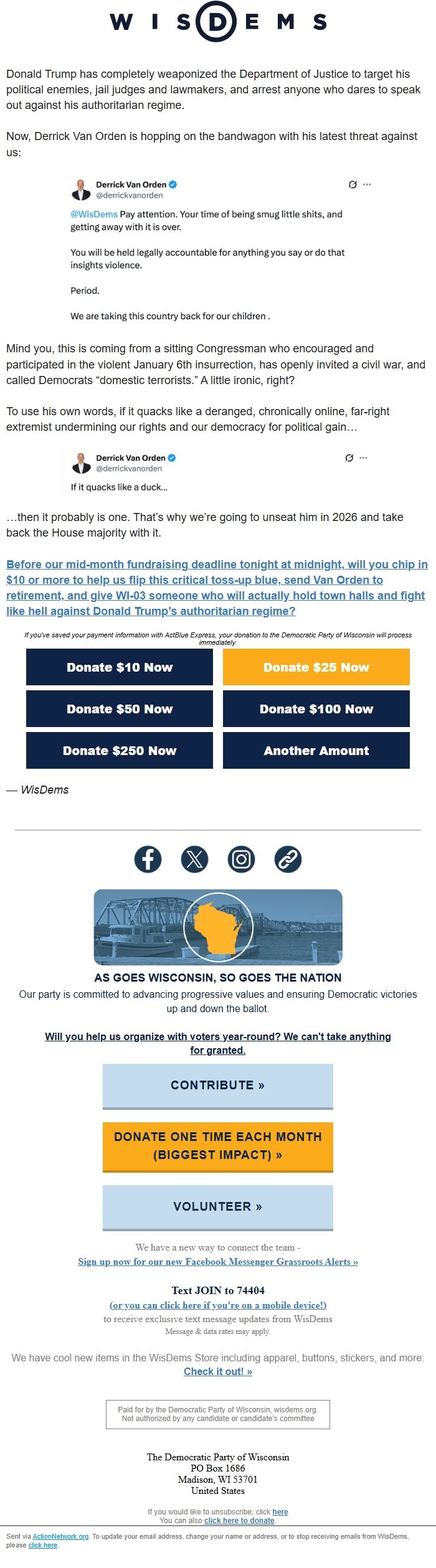436x1568 pixels.
Task: Open the ActionNetwork.org link
Action: coord(60,1536)
